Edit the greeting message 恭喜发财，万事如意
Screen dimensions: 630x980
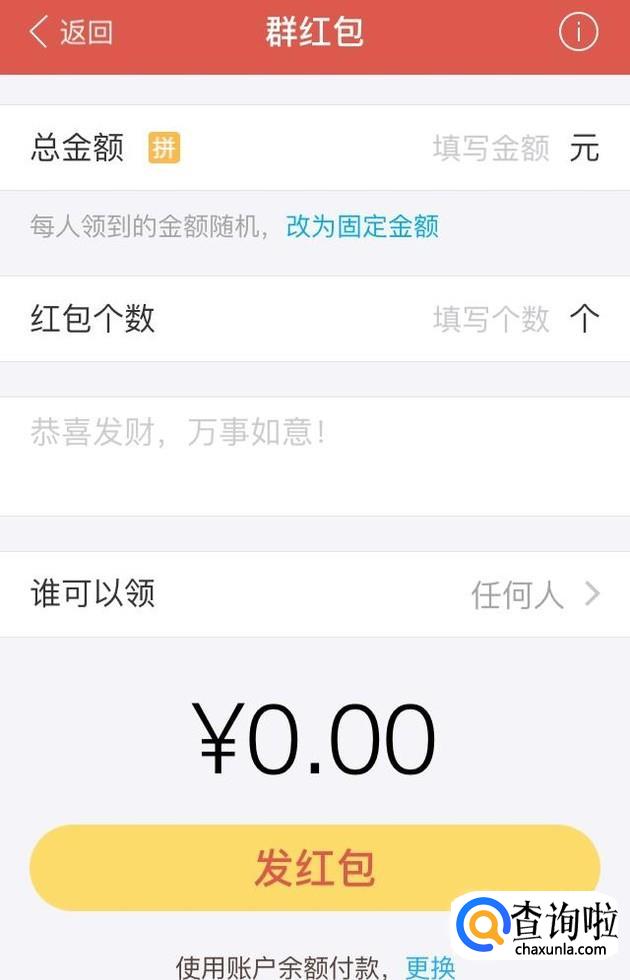click(315, 455)
